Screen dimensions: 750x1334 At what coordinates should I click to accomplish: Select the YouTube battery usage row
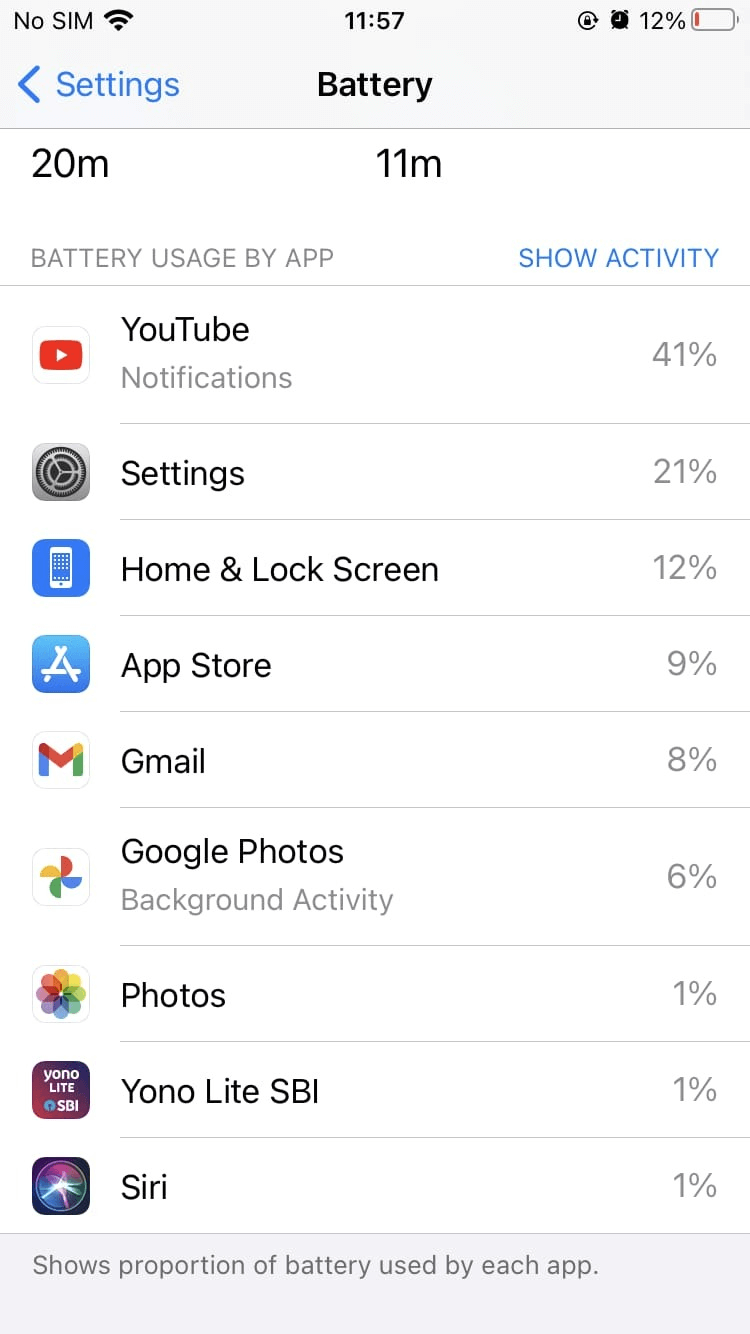pos(375,354)
